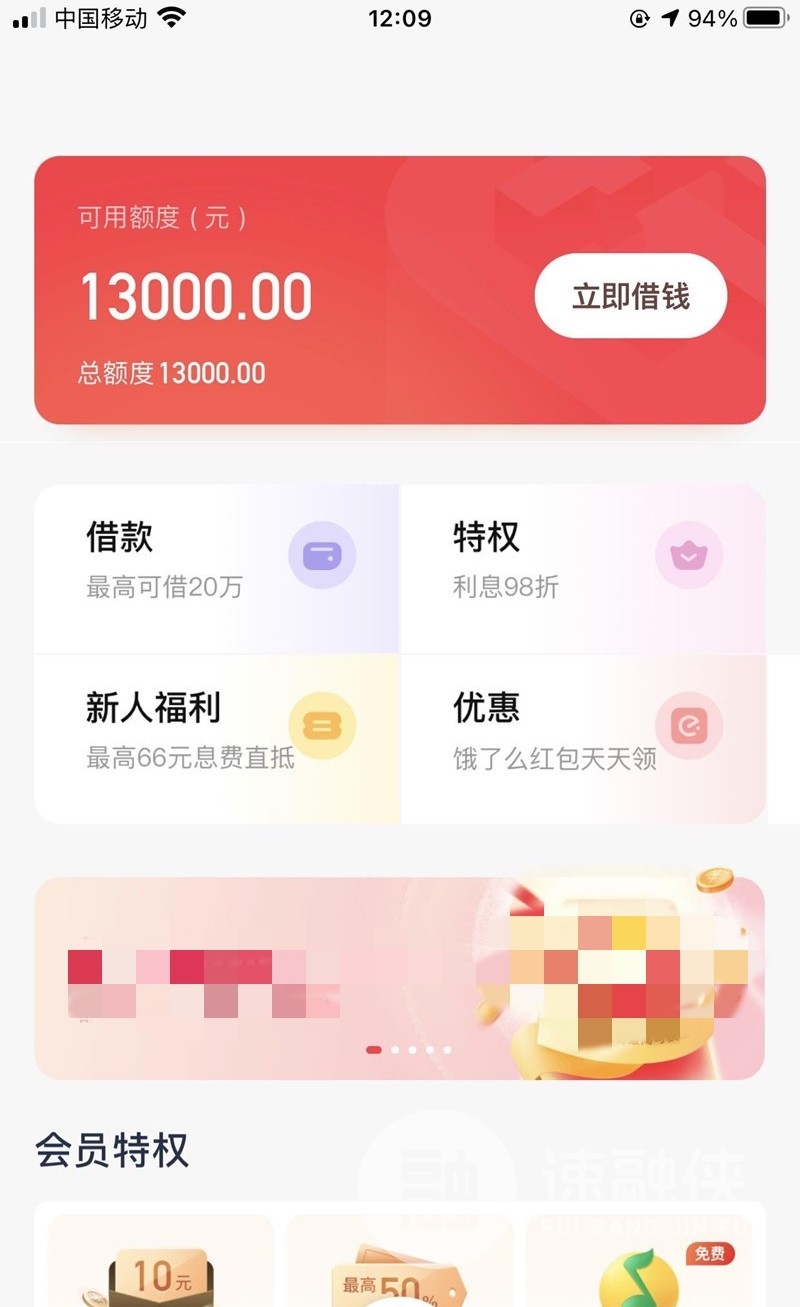Tap the 立即借钱 button

(x=630, y=296)
